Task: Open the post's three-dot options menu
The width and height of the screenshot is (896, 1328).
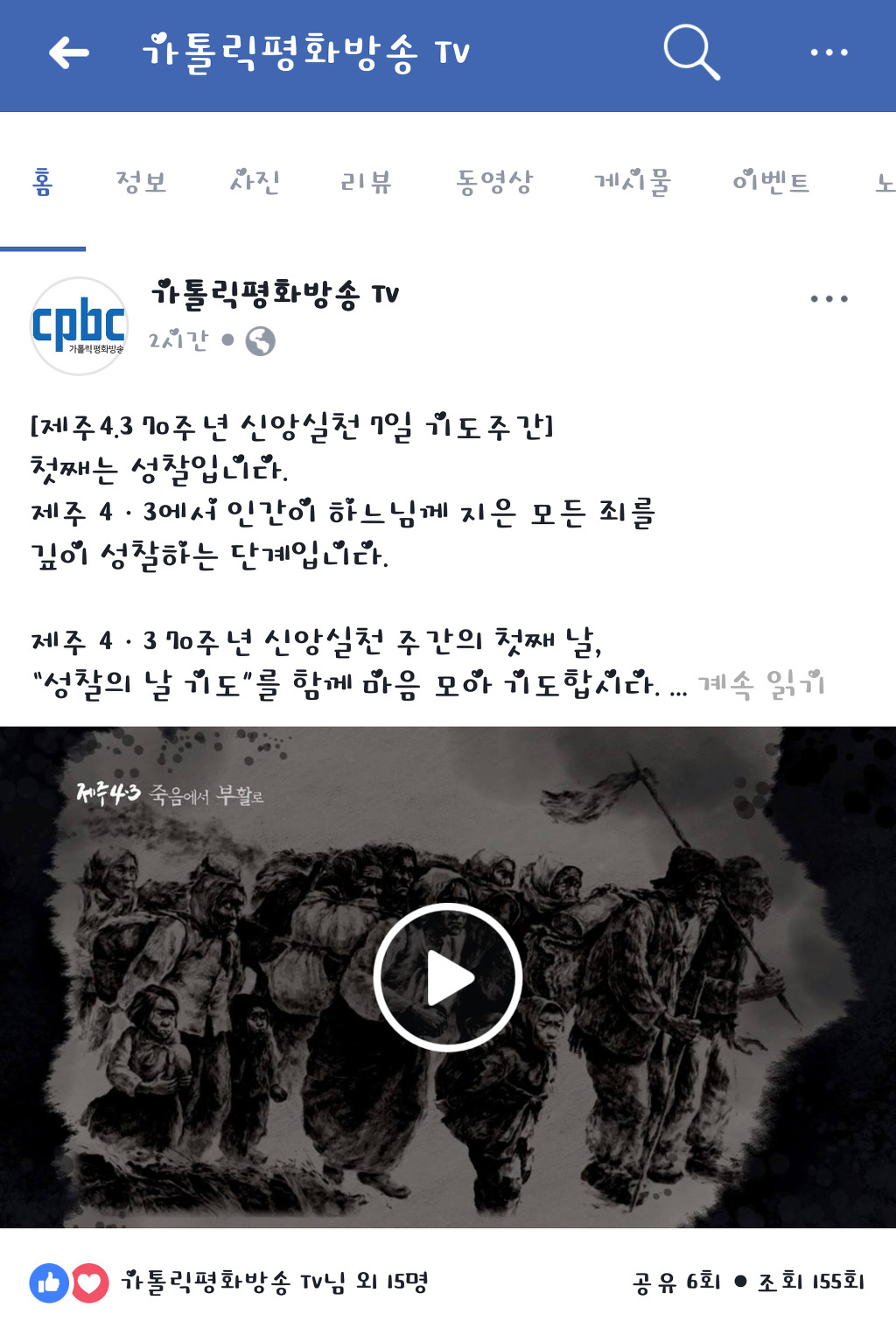Action: coord(829,299)
